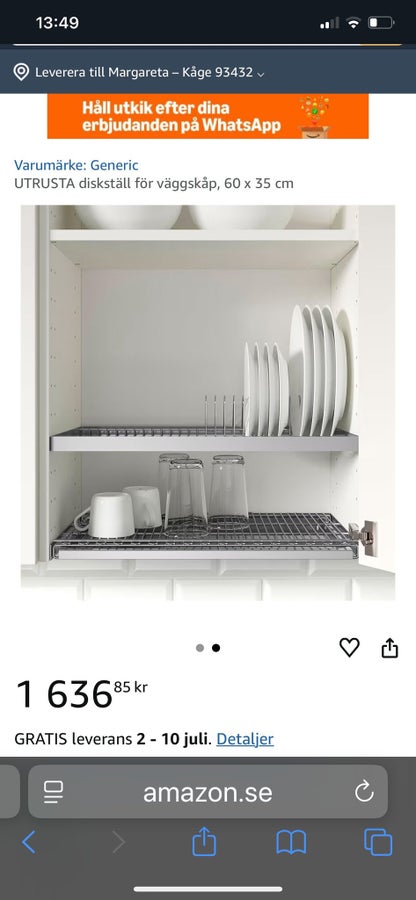Viewport: 416px width, 900px height.
Task: Reload the amazon.se page
Action: click(364, 792)
